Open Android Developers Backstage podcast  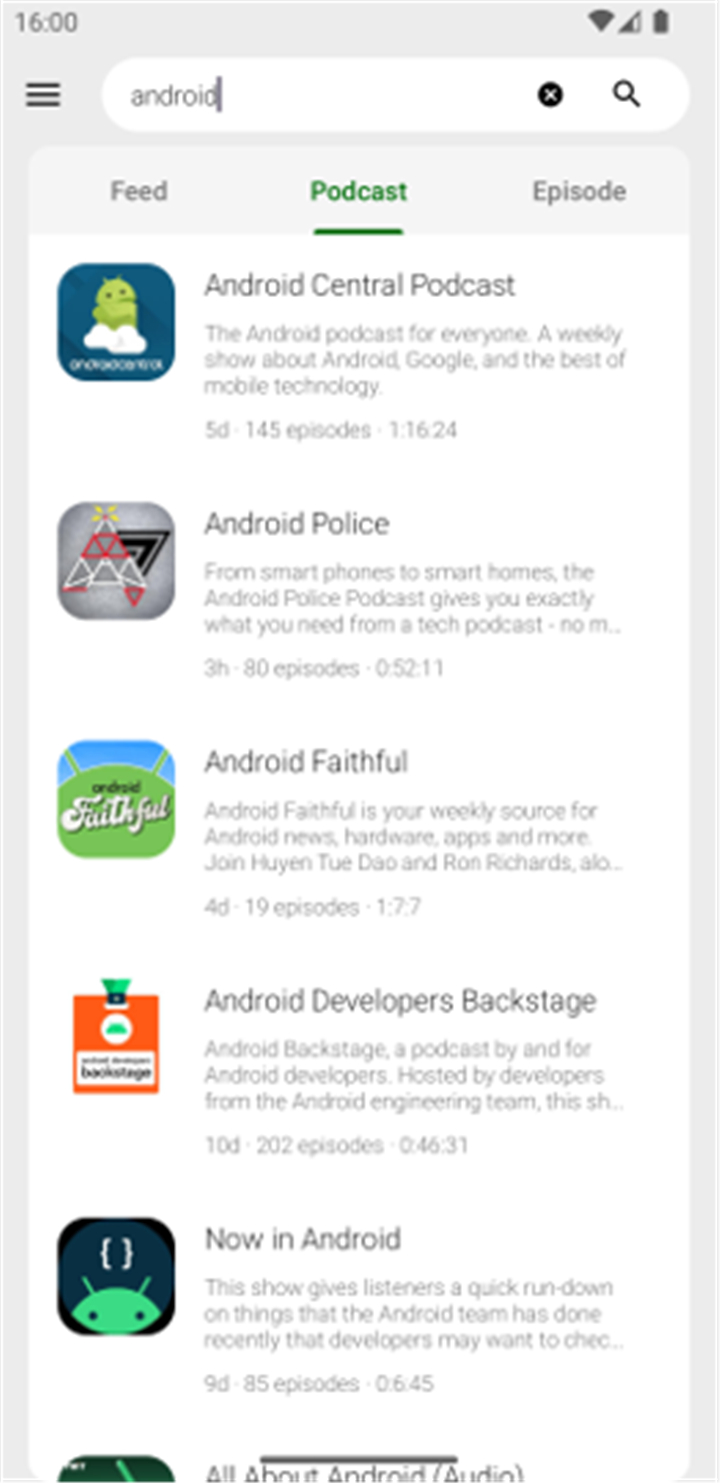click(359, 1071)
